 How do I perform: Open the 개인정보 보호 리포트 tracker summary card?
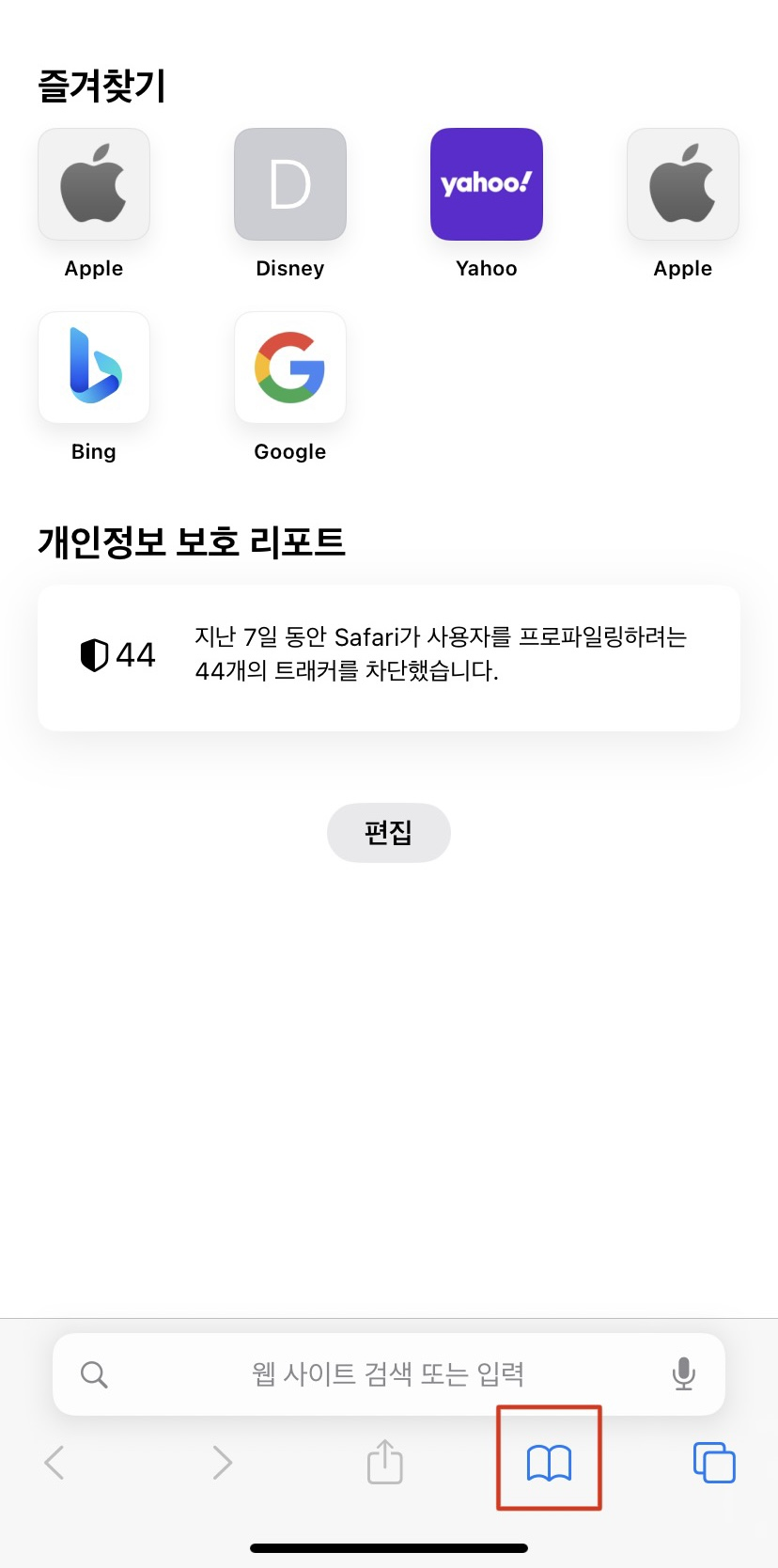click(x=388, y=655)
